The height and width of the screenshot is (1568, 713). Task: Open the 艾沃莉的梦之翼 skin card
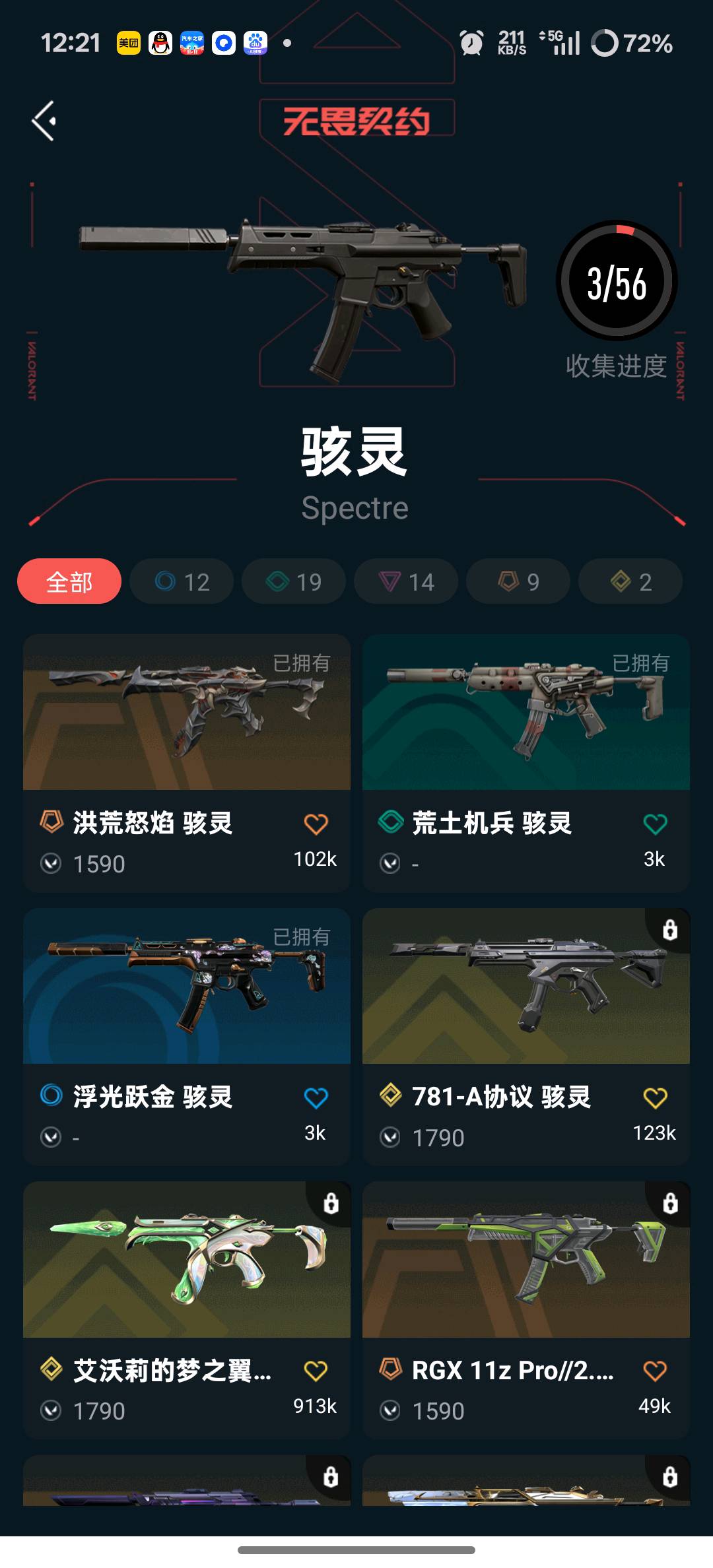(x=187, y=1310)
